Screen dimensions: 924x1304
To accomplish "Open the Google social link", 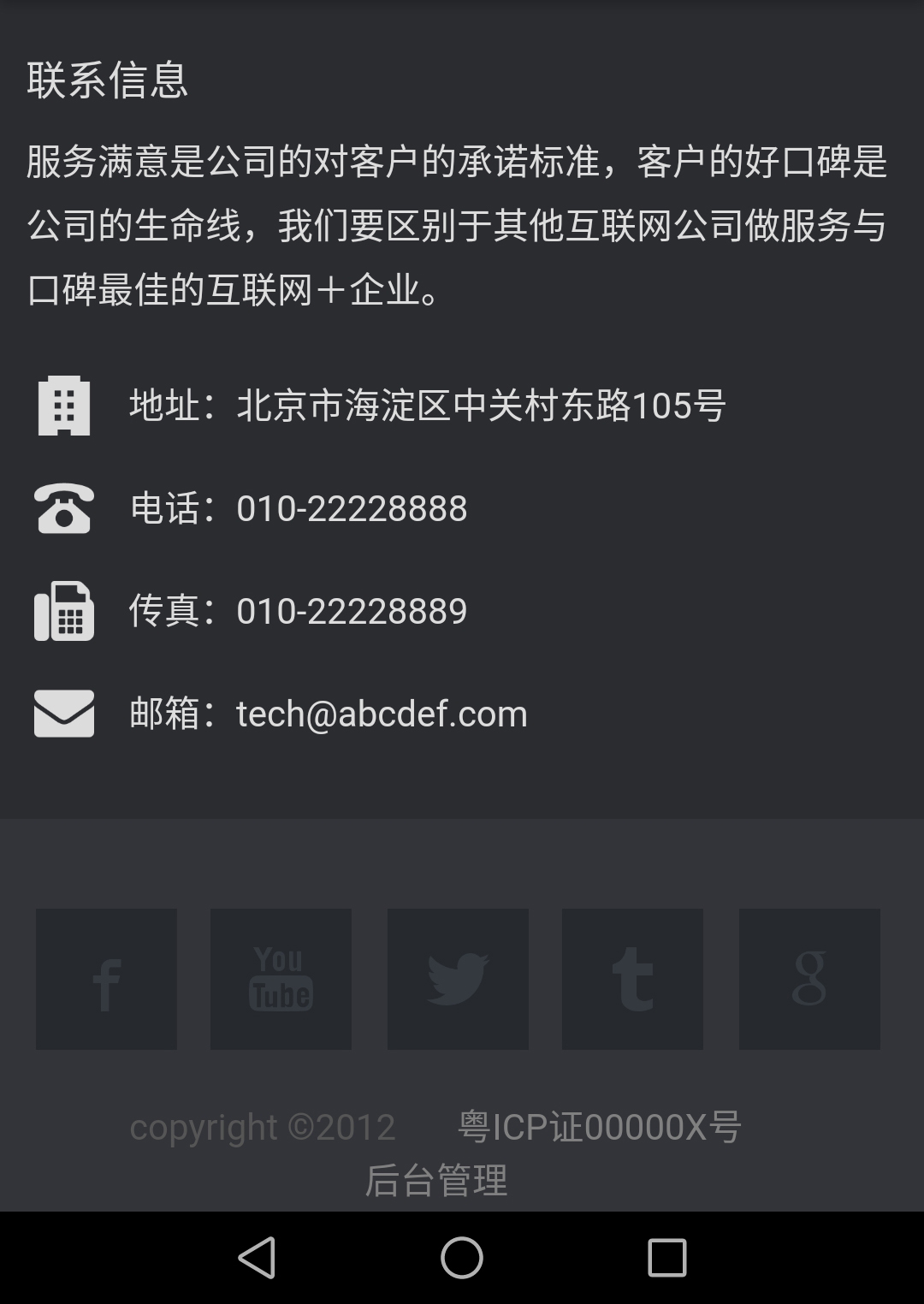I will coord(809,979).
